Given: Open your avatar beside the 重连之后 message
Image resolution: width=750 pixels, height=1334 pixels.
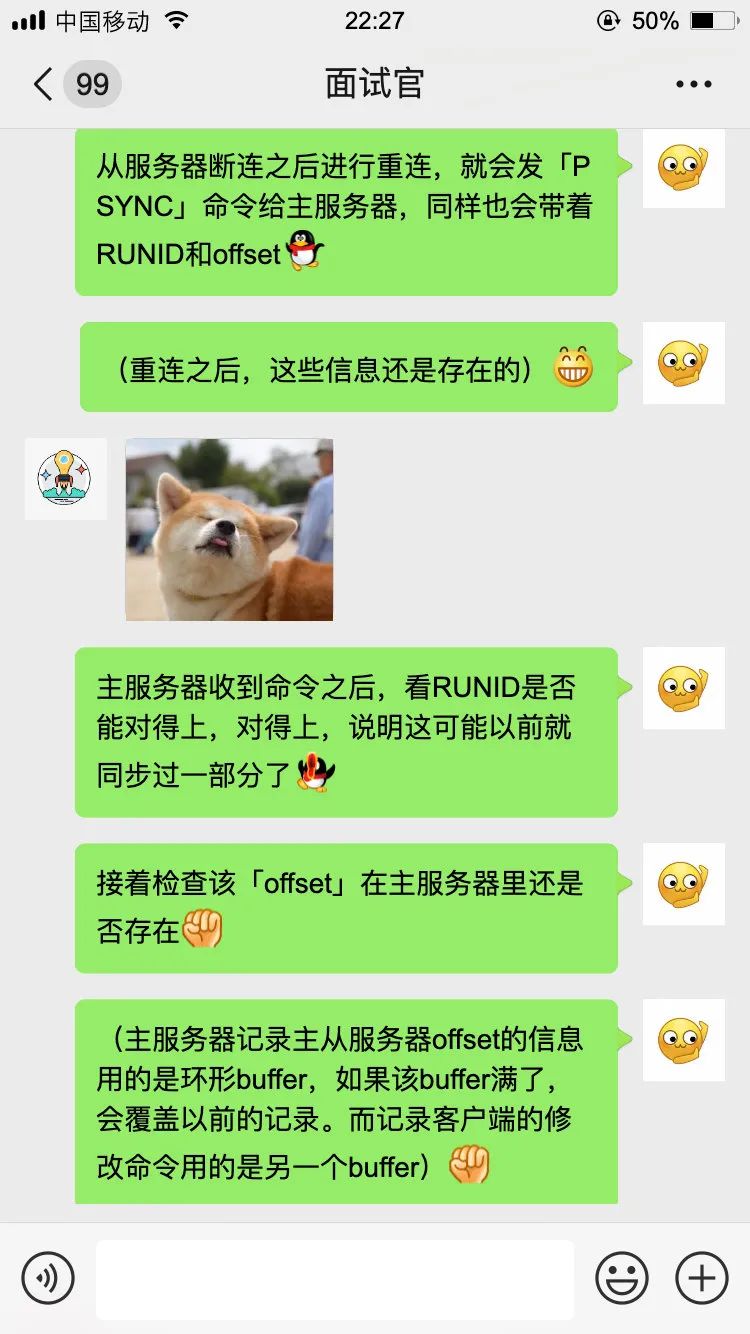Looking at the screenshot, I should [x=683, y=363].
